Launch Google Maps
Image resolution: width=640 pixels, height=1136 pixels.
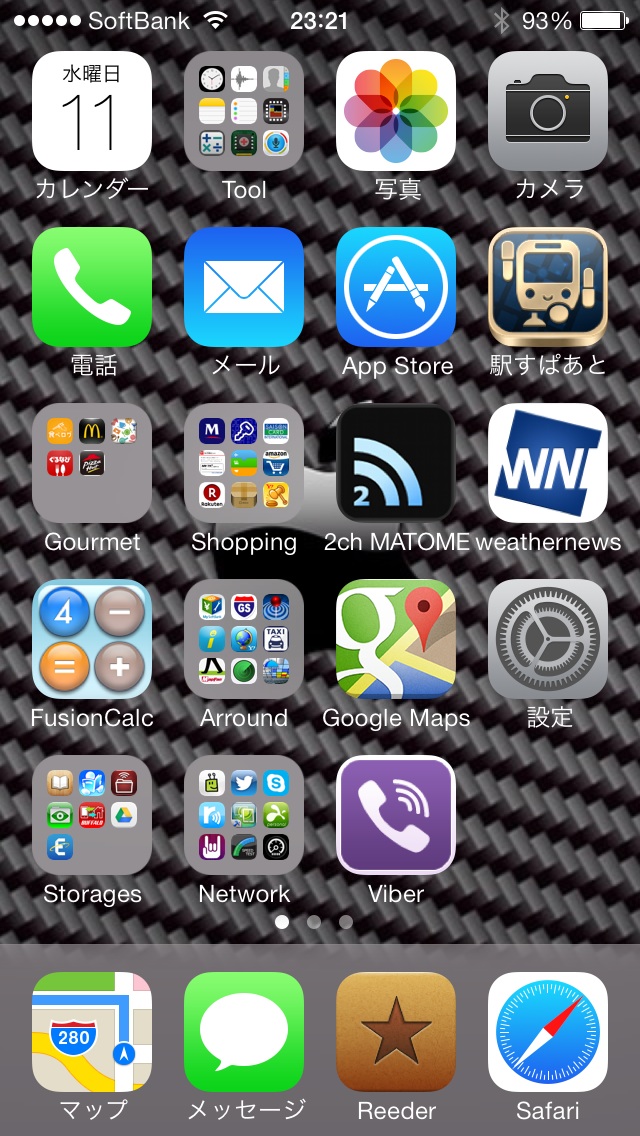(x=396, y=639)
